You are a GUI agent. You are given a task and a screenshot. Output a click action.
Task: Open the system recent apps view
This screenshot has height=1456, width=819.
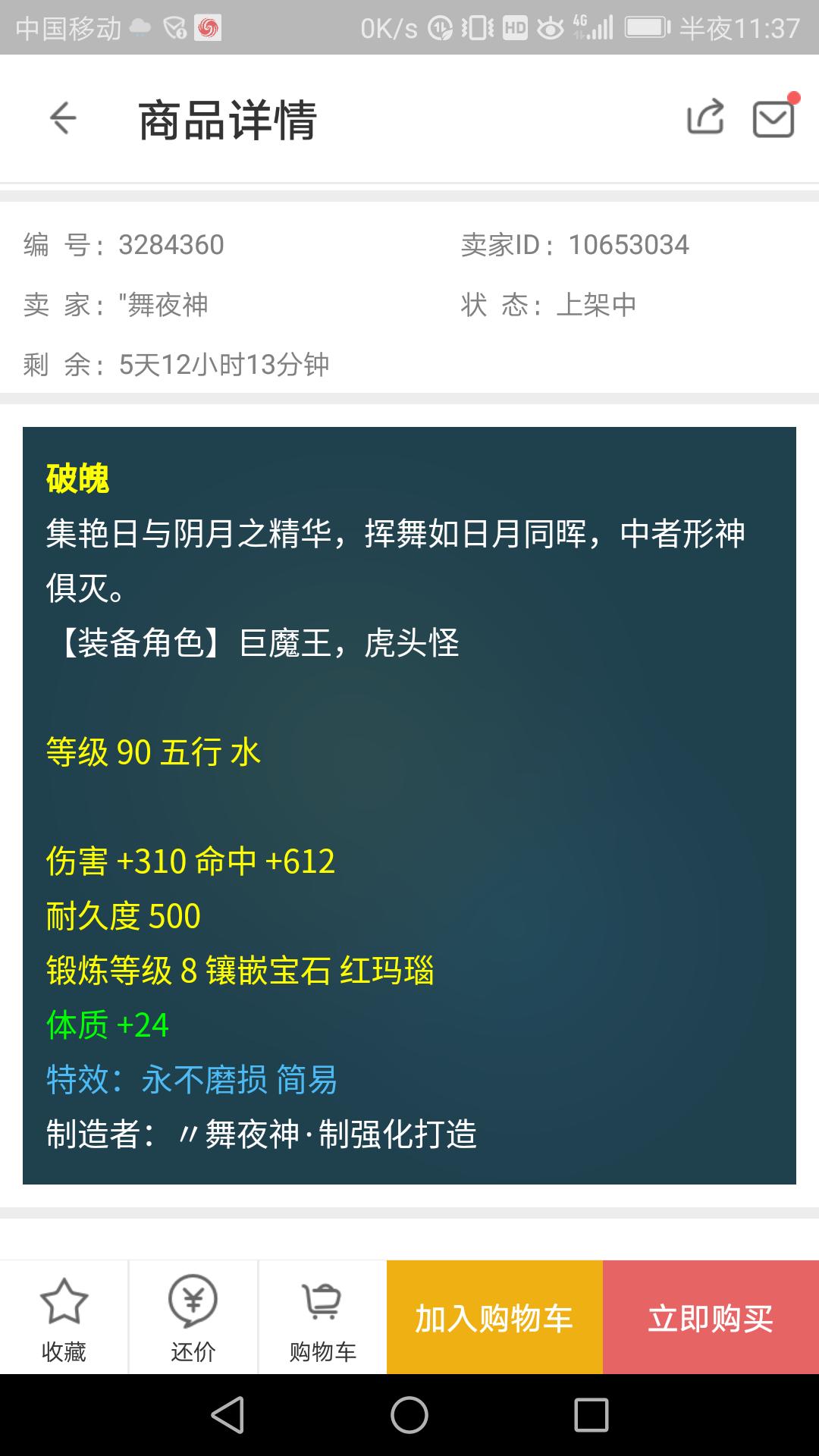pos(591,1415)
